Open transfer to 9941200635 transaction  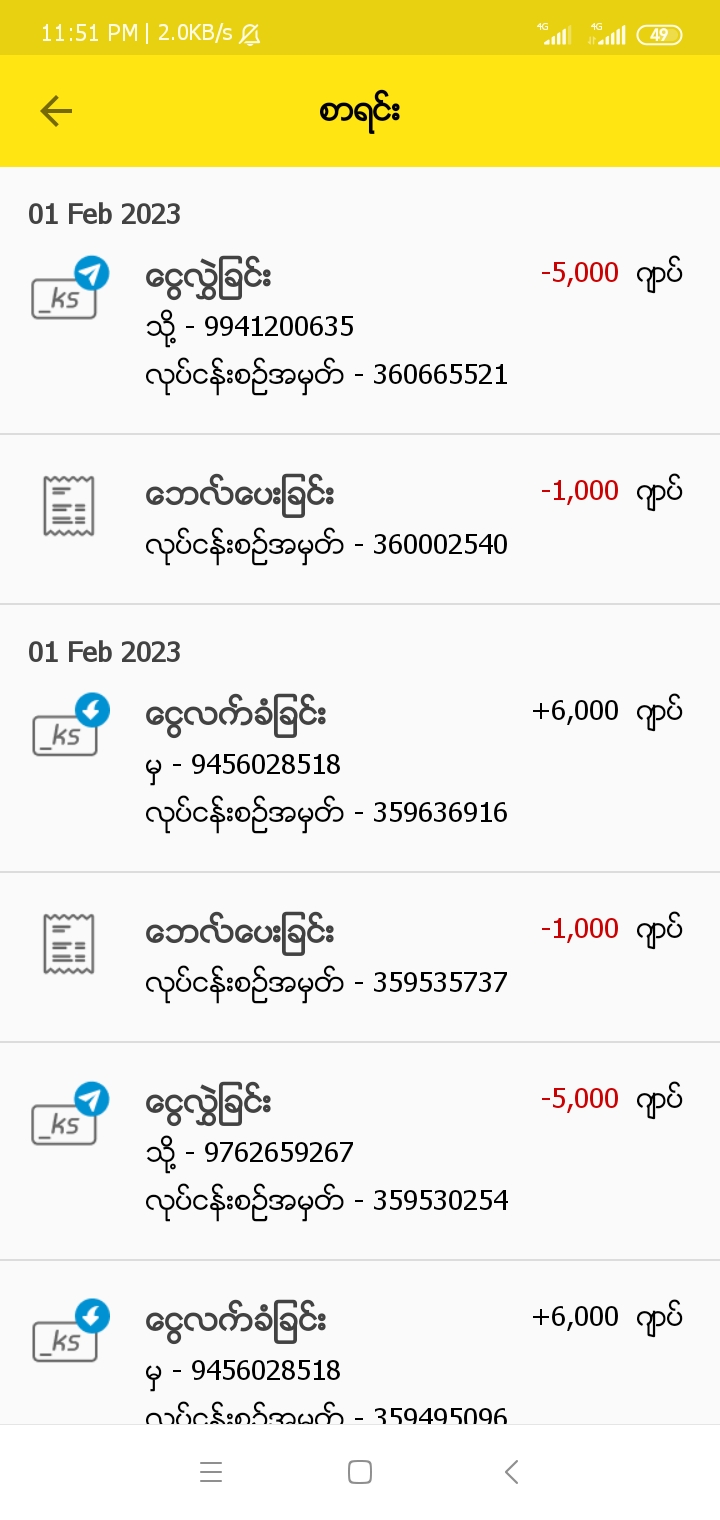click(360, 324)
